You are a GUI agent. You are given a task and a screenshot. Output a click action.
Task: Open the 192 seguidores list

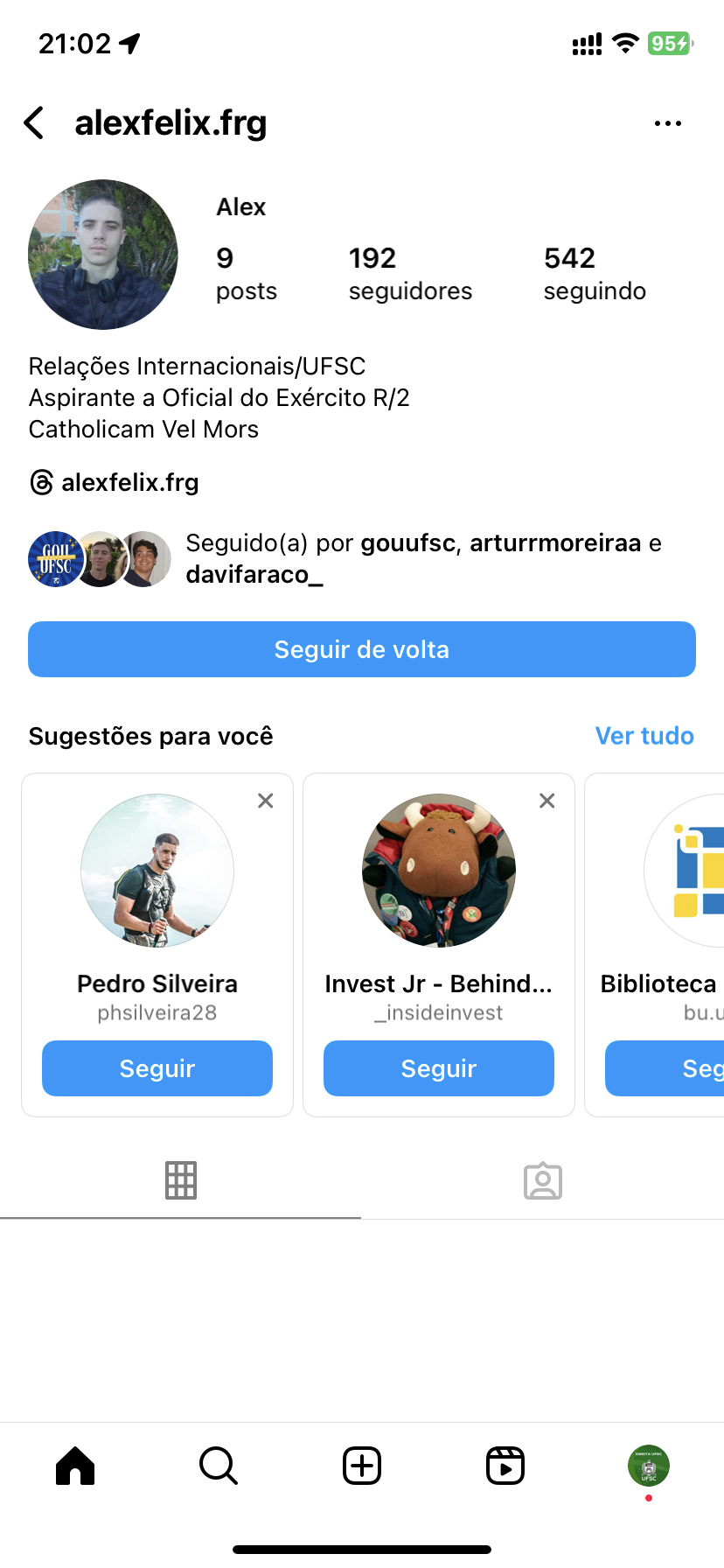pos(409,273)
